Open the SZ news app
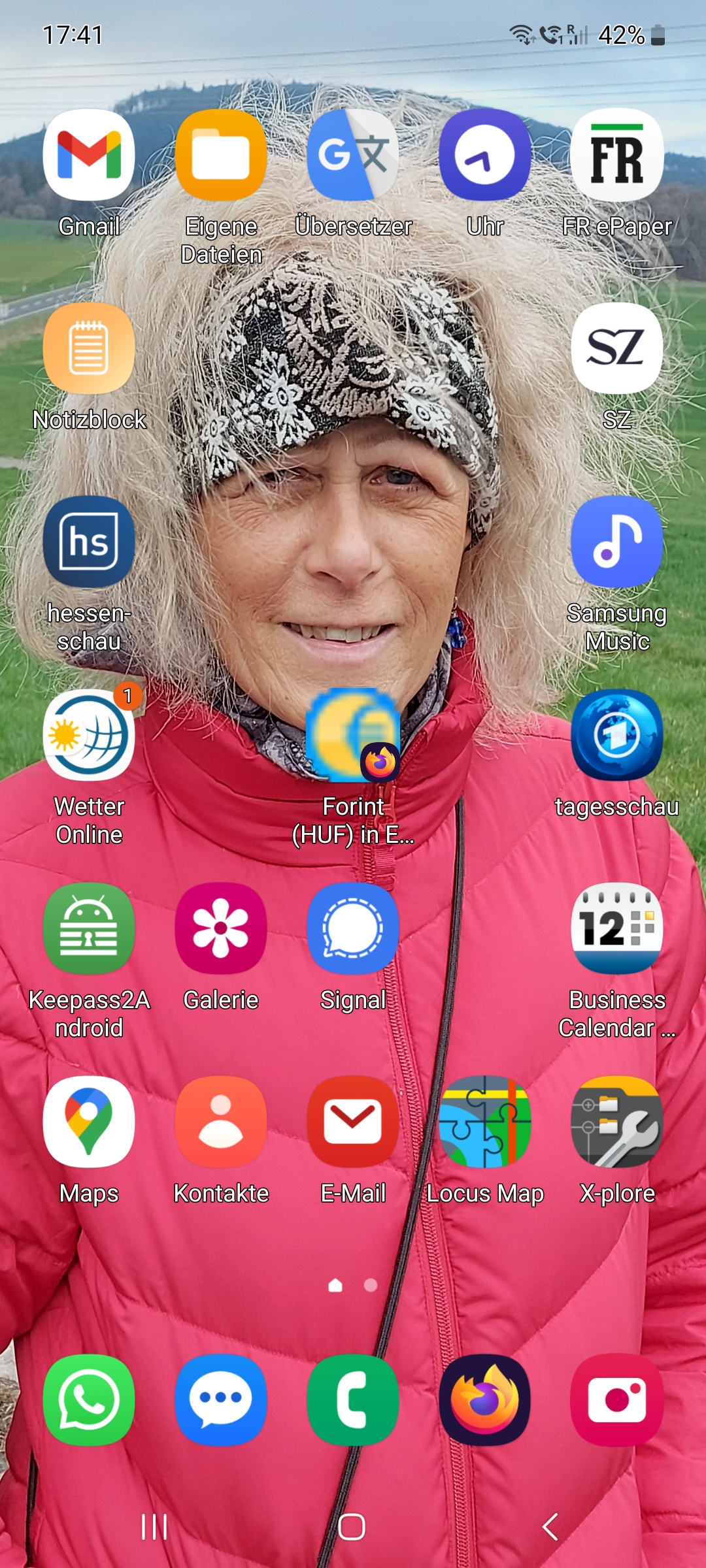The height and width of the screenshot is (1568, 706). pyautogui.click(x=617, y=349)
